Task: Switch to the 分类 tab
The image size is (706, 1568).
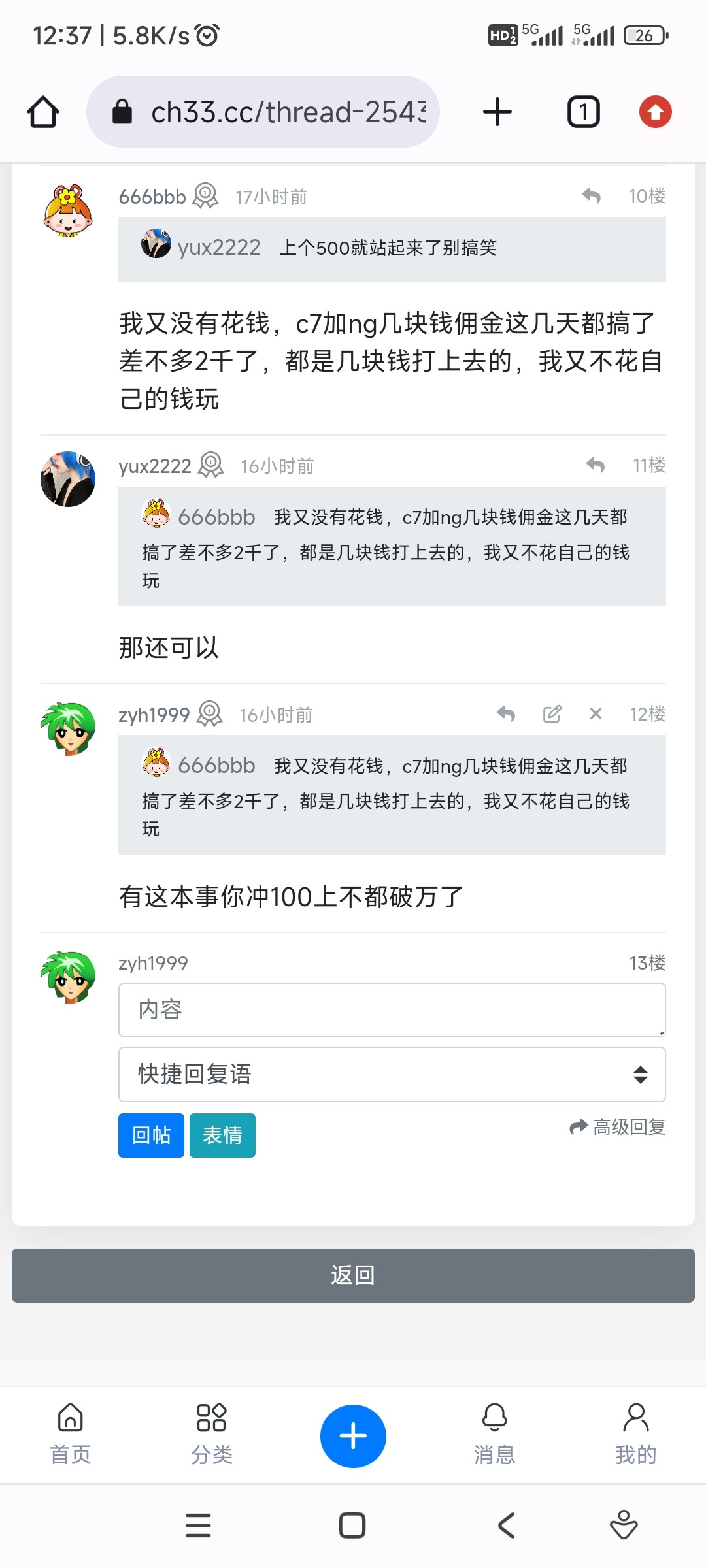Action: (212, 1434)
